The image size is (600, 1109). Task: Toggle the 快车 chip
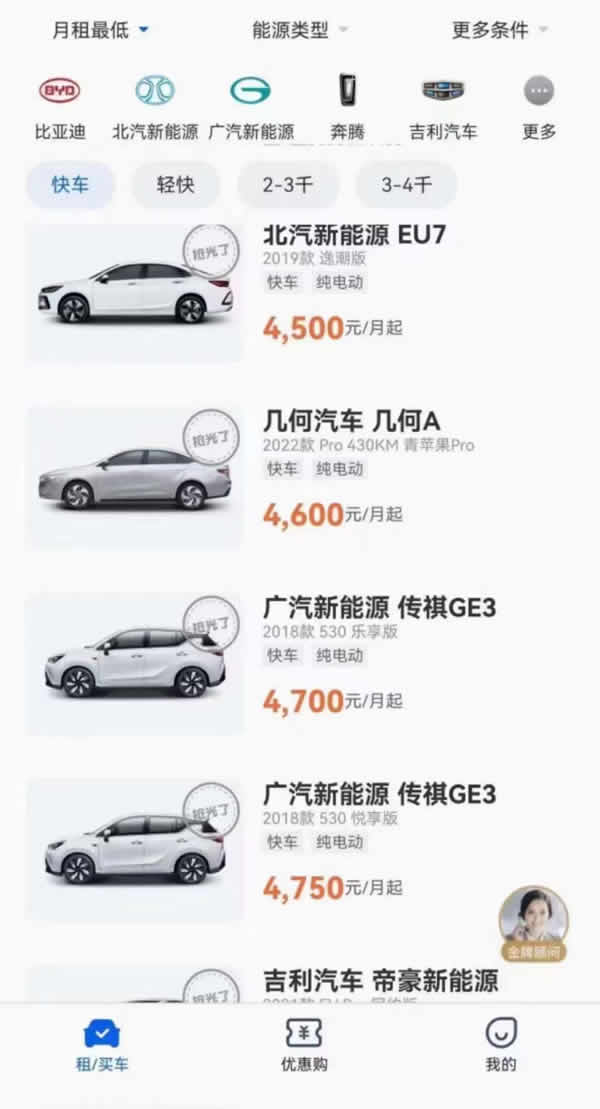pyautogui.click(x=70, y=185)
